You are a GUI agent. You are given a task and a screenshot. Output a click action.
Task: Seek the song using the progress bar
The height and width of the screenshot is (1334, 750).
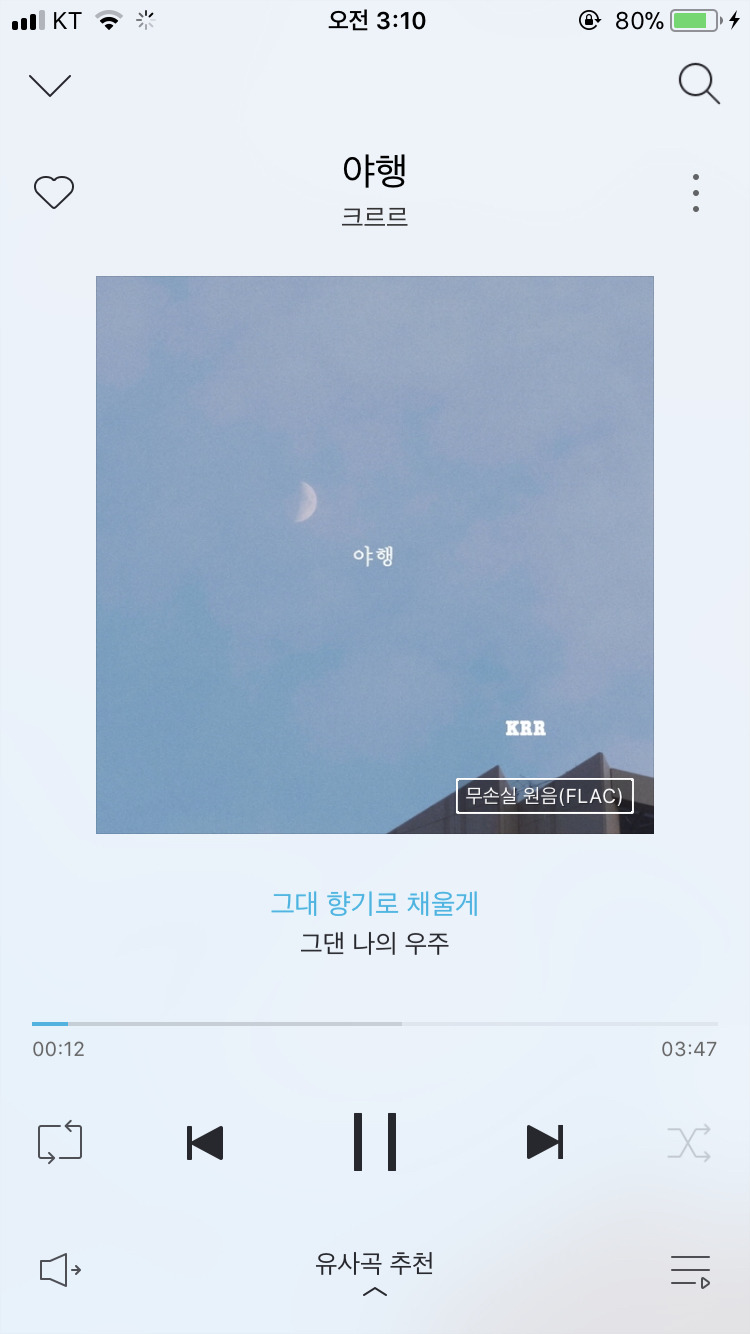(375, 1024)
